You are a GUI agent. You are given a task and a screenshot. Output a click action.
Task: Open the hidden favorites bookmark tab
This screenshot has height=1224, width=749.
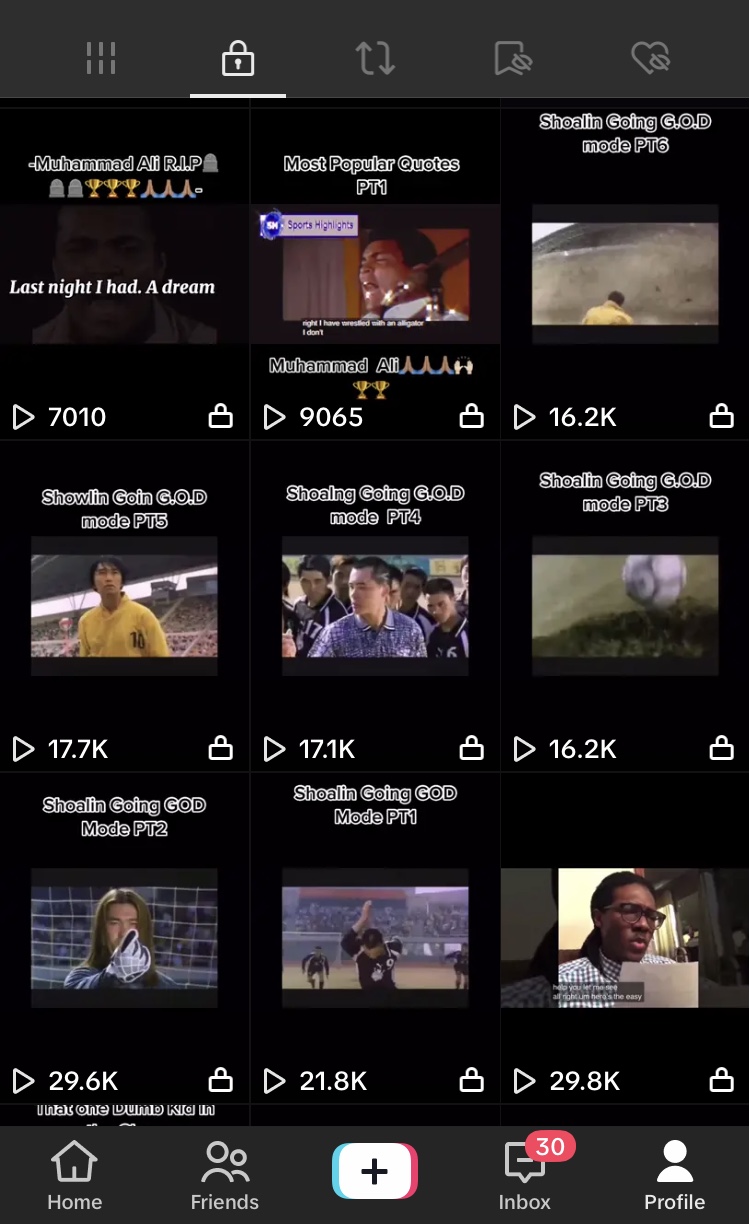(513, 59)
